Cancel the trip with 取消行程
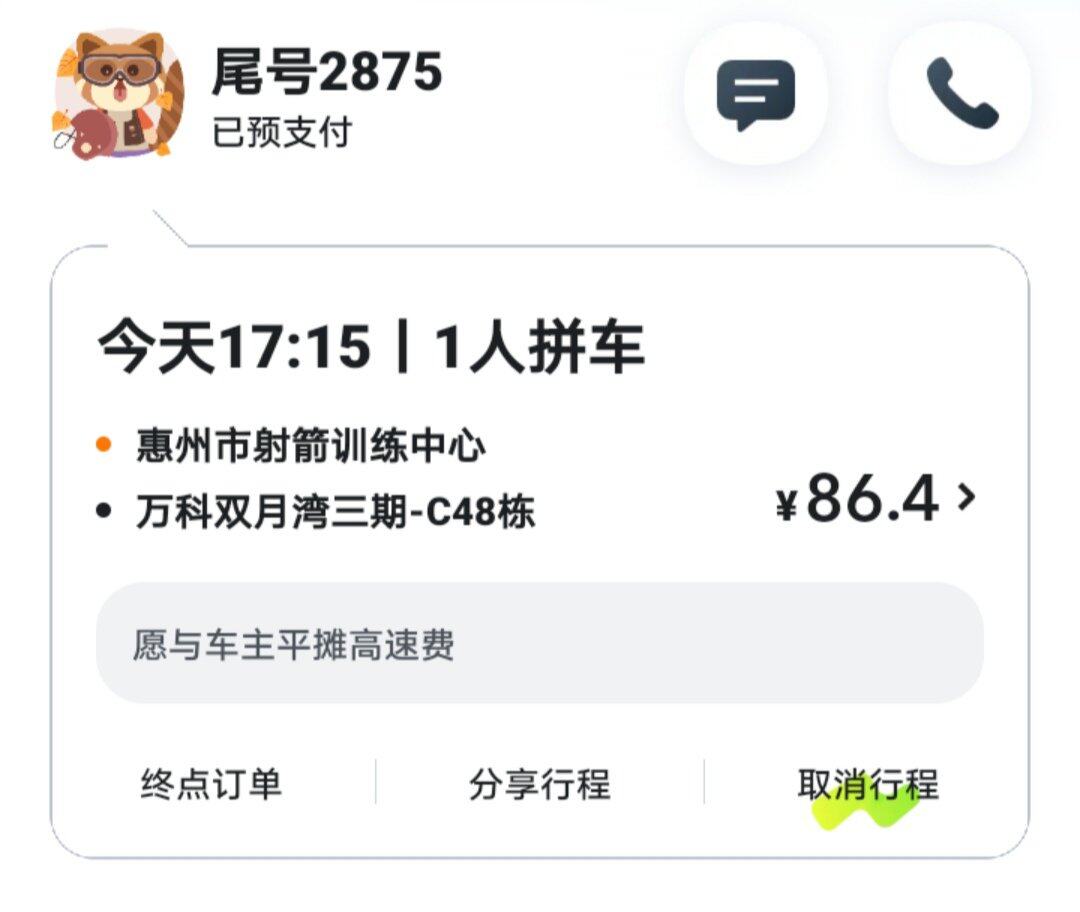Viewport: 1080px width, 912px height. click(867, 785)
